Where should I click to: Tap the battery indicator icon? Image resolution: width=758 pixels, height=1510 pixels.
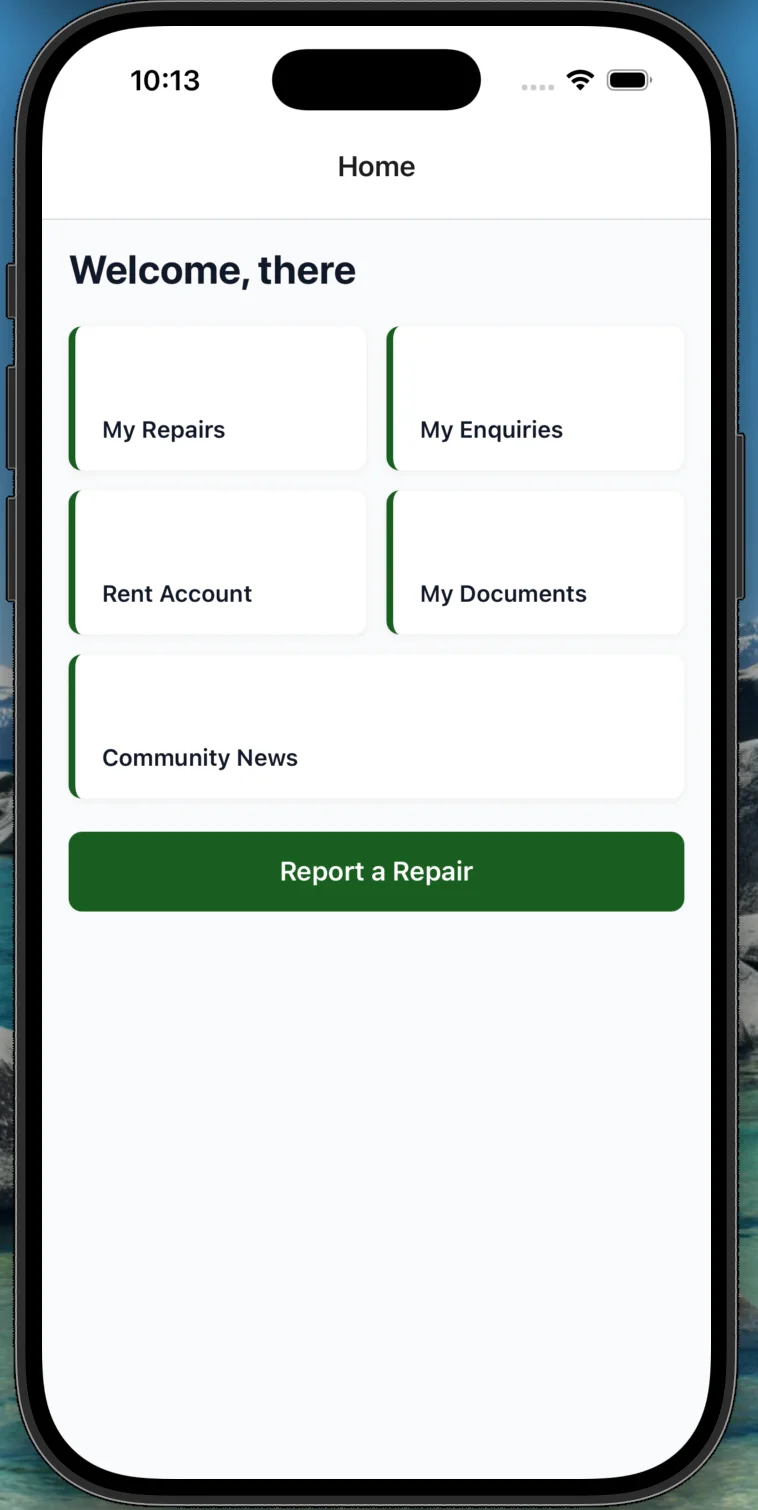click(x=630, y=80)
